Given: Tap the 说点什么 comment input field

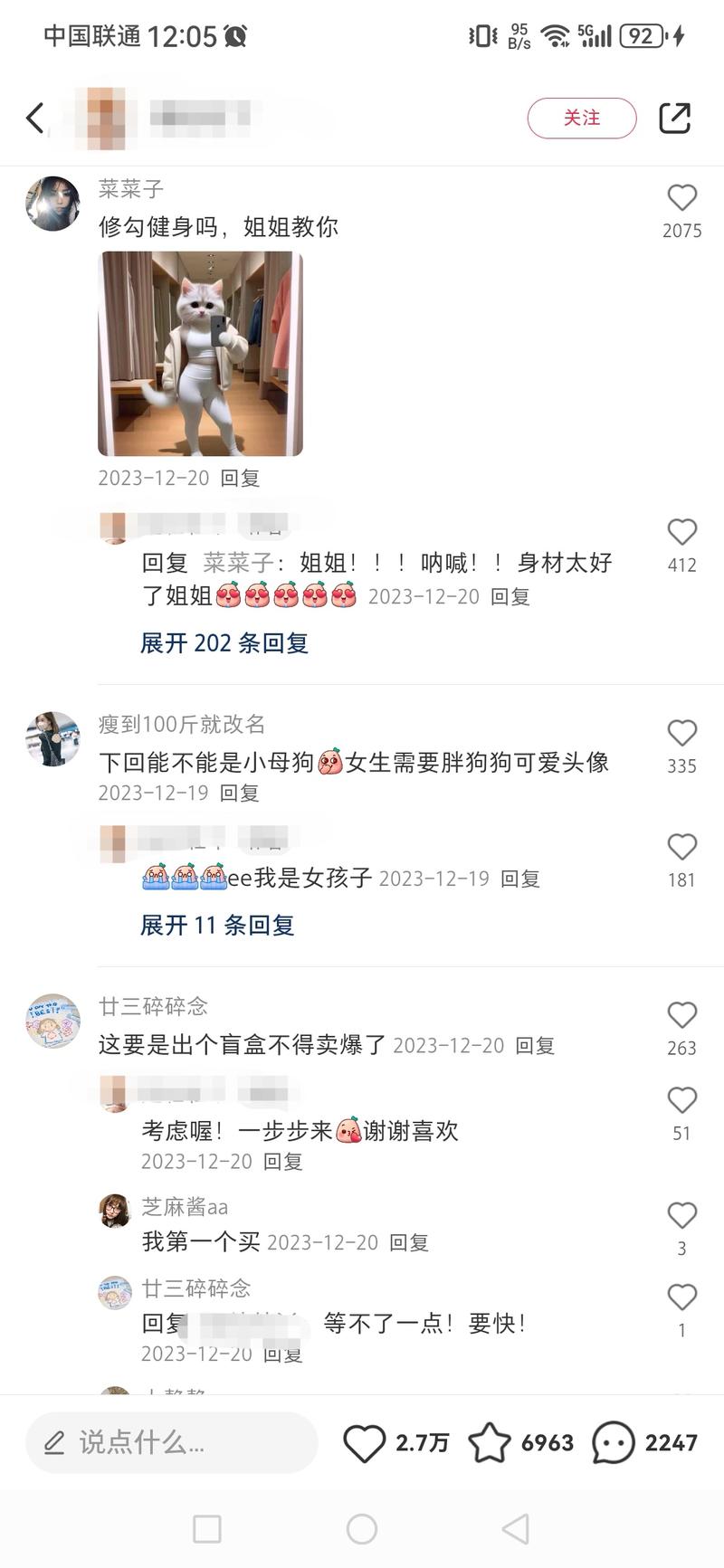Looking at the screenshot, I should point(172,1442).
